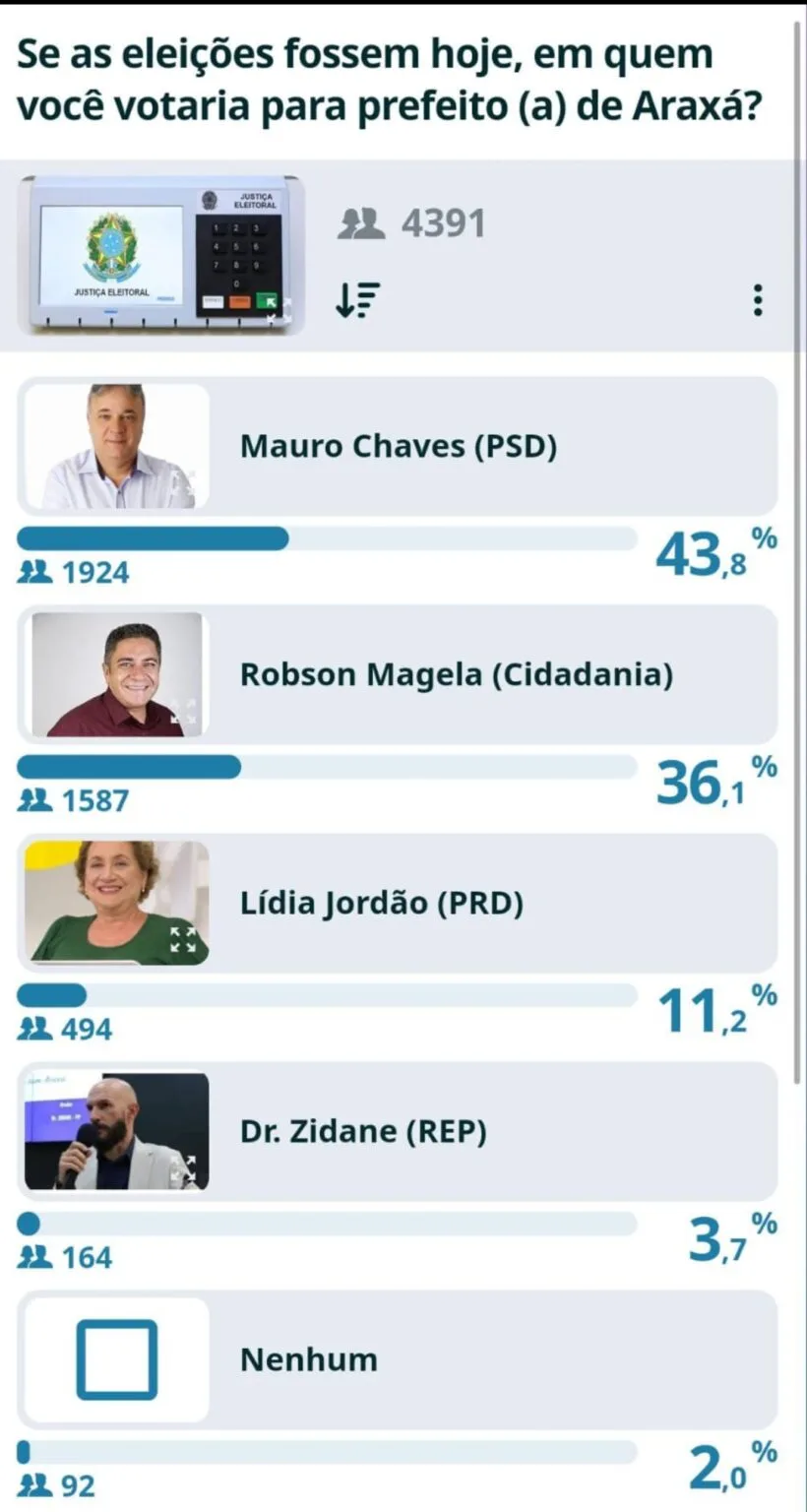The width and height of the screenshot is (807, 1512).
Task: Select the Nenhum option
Action: 398,1359
